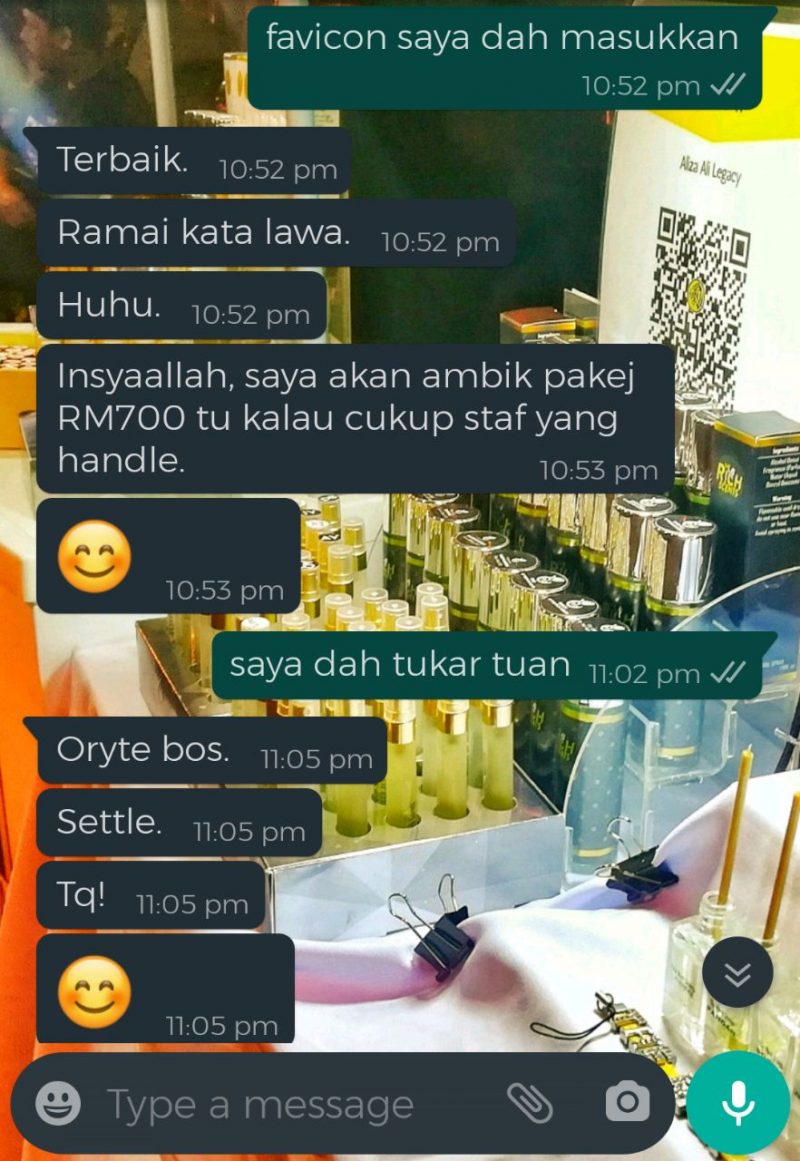800x1161 pixels.
Task: Jump to the latest messages
Action: pyautogui.click(x=737, y=974)
